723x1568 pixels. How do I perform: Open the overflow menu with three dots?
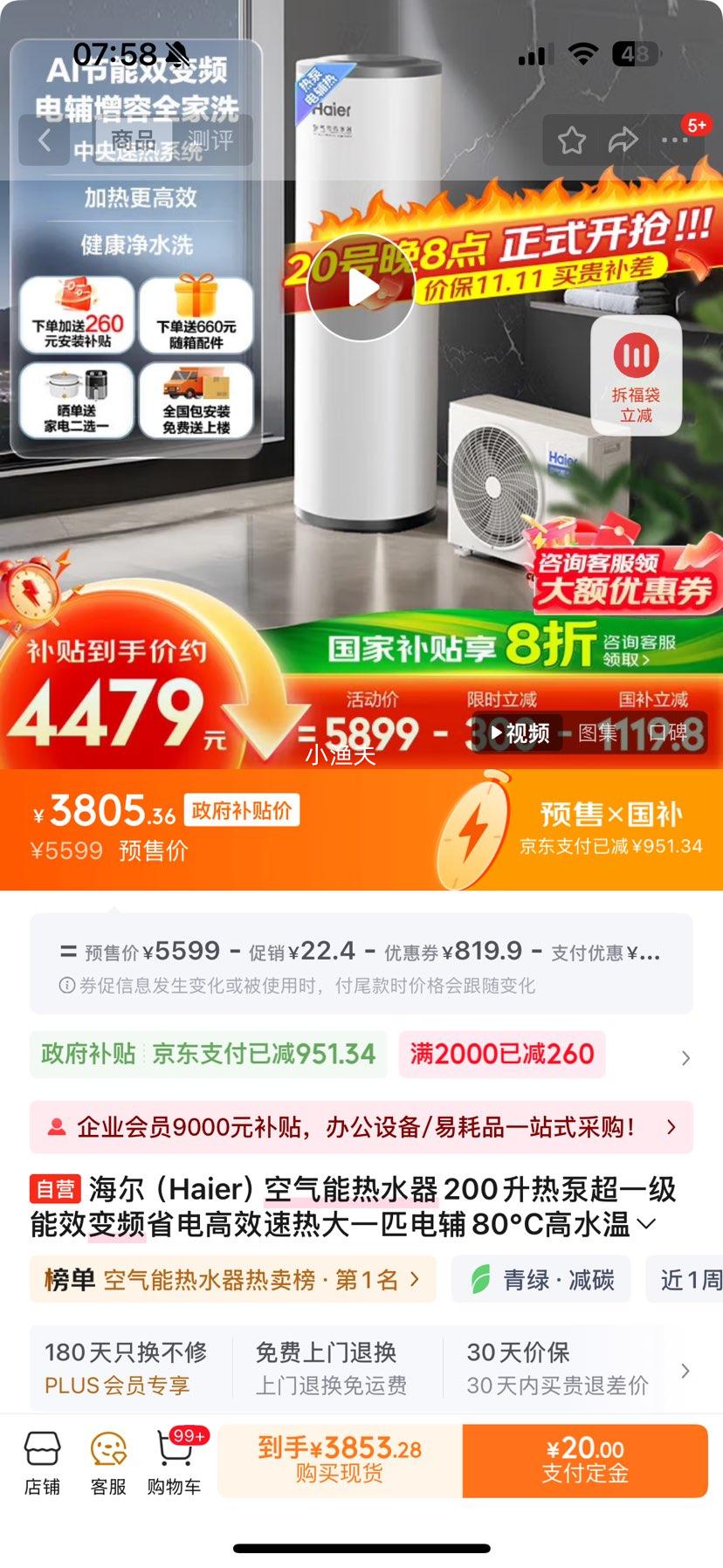[x=674, y=140]
